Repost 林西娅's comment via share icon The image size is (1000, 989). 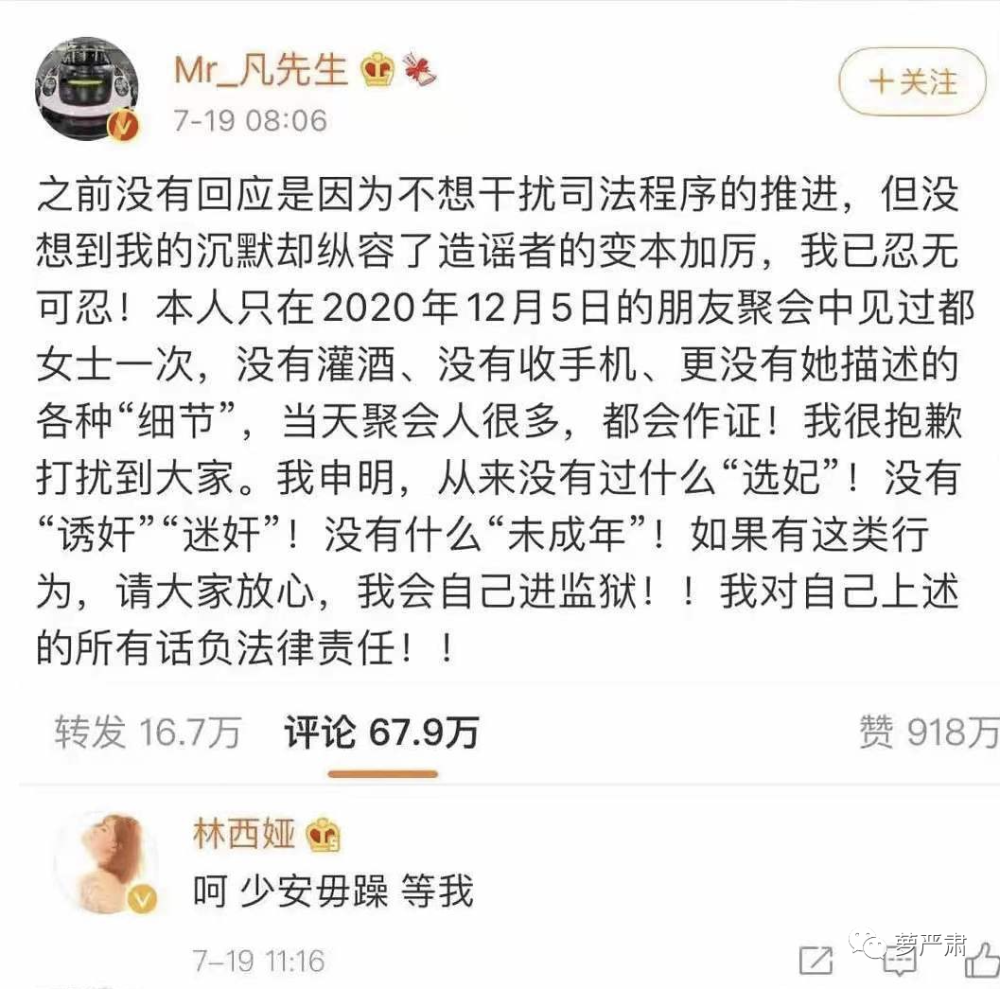(817, 961)
